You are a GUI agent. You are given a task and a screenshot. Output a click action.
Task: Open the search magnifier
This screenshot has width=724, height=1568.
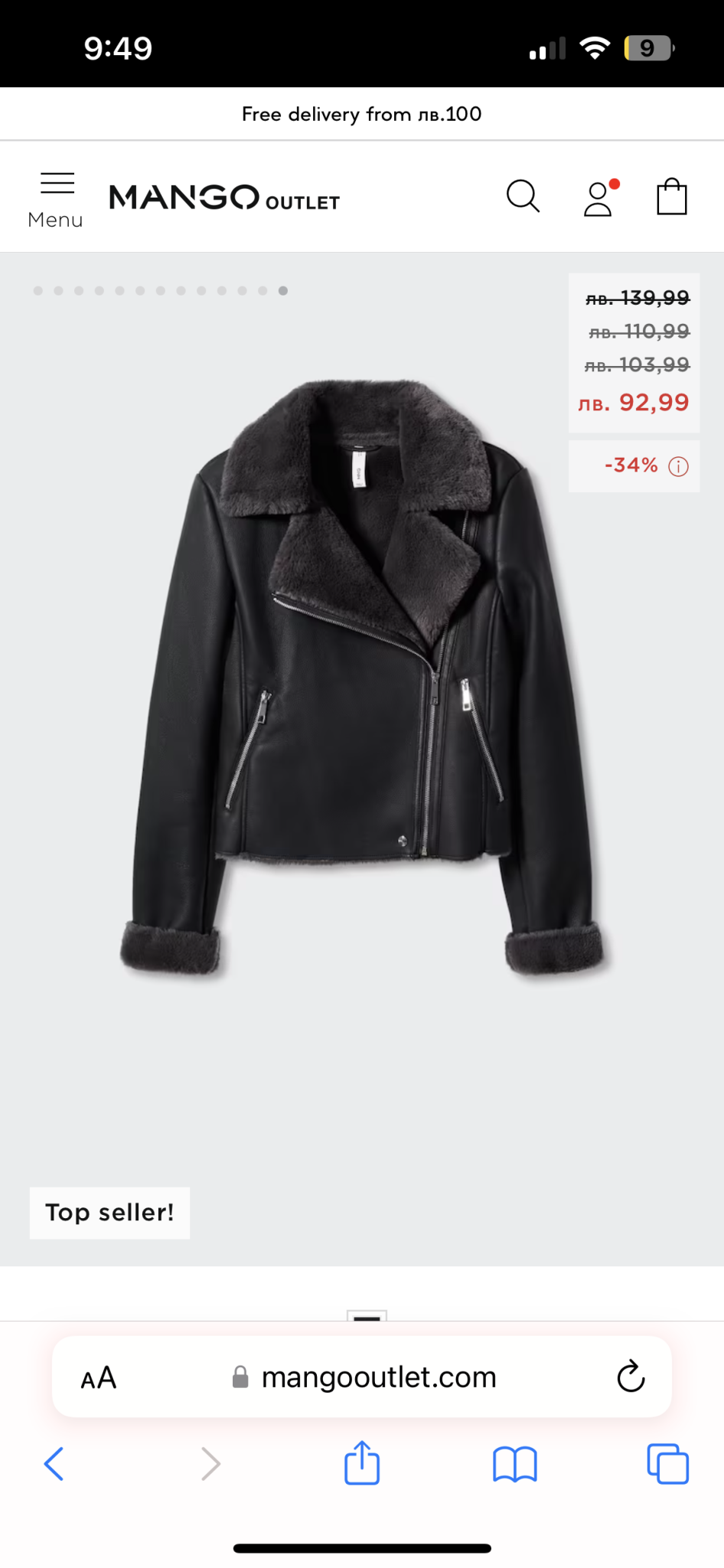point(523,197)
